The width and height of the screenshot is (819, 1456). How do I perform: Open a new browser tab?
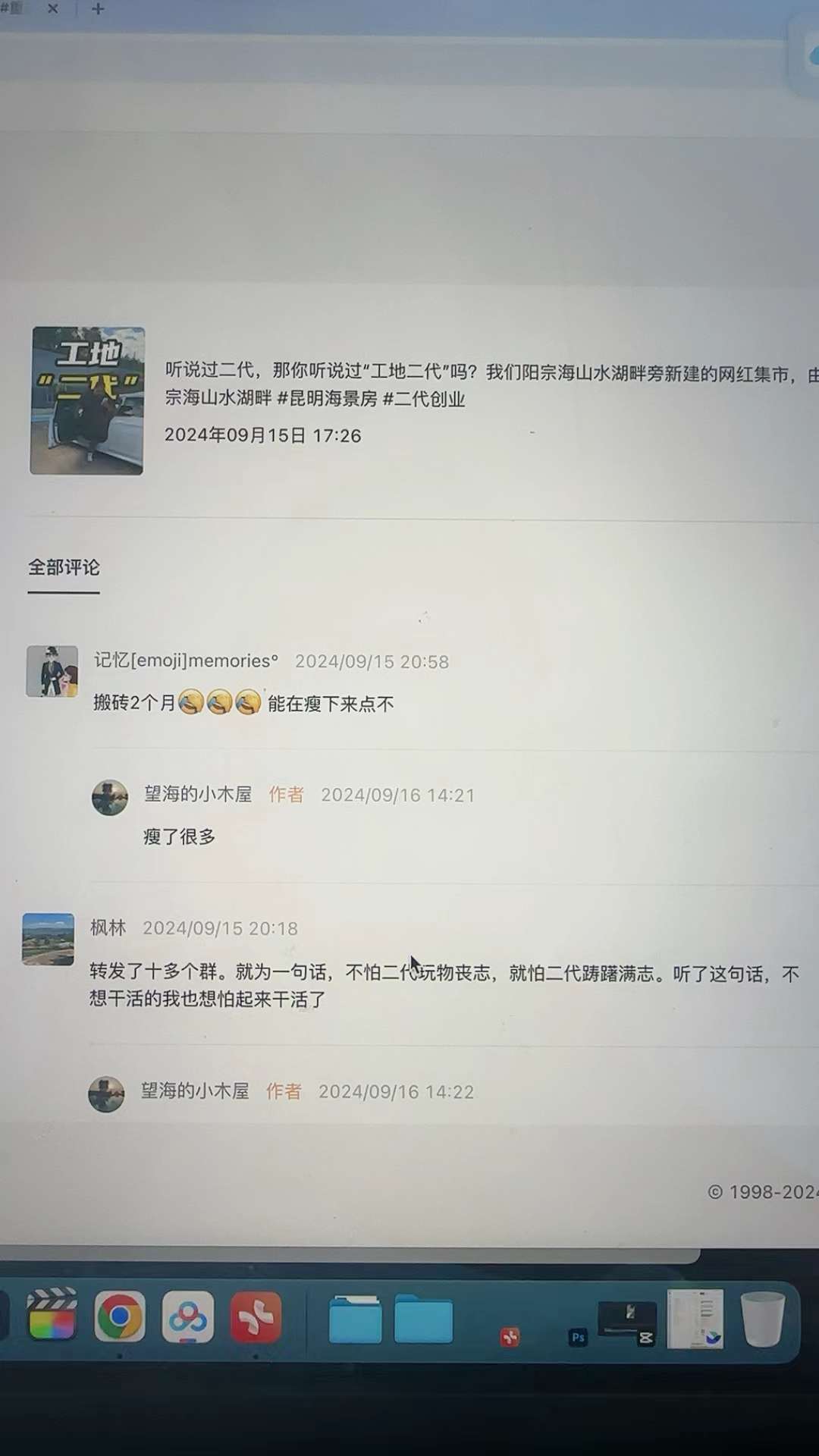98,9
